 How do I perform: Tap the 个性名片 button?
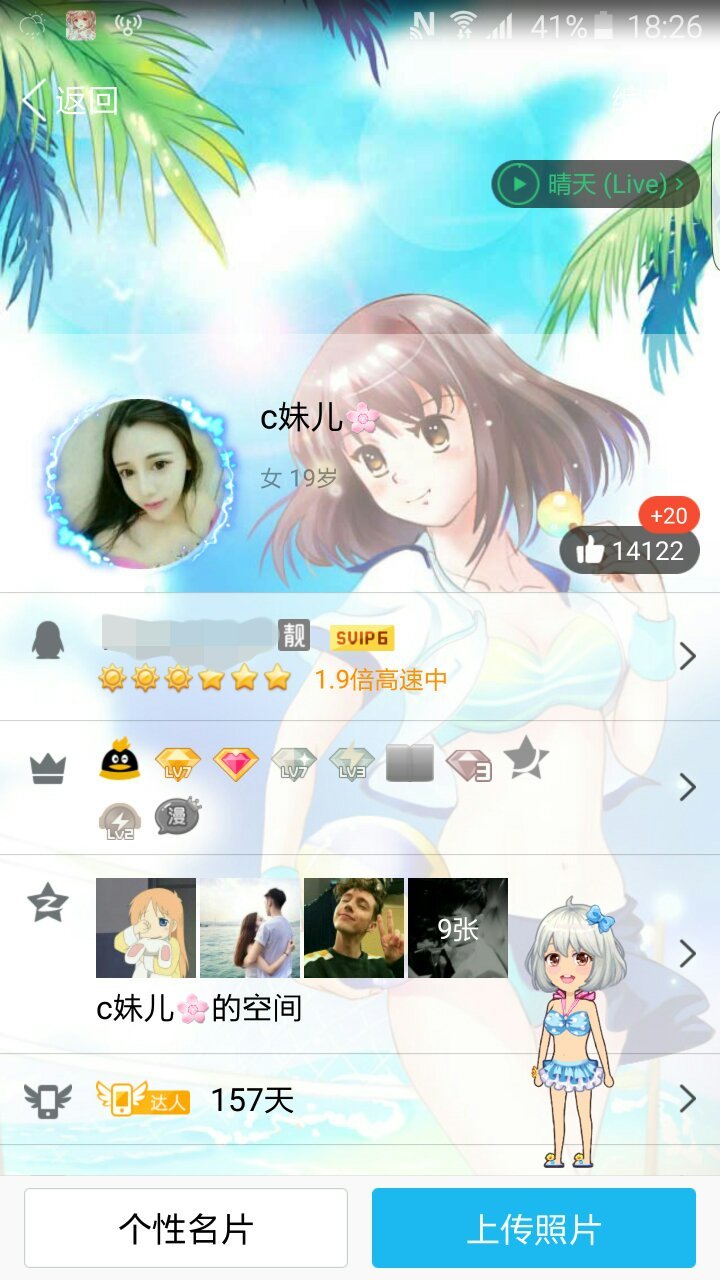tap(186, 1228)
